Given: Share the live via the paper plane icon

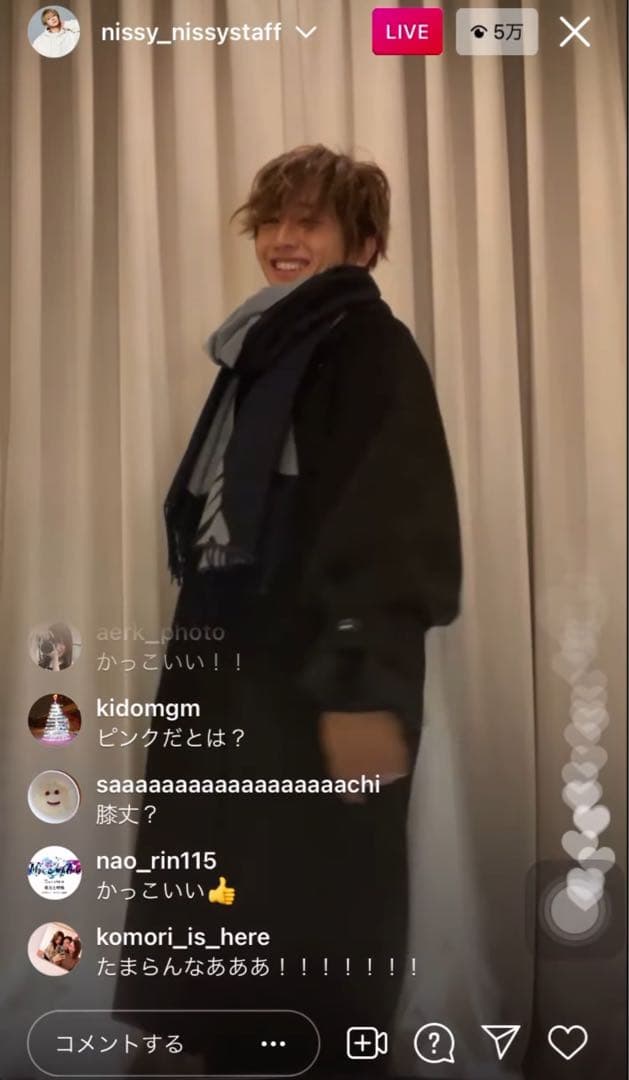Looking at the screenshot, I should point(501,1043).
